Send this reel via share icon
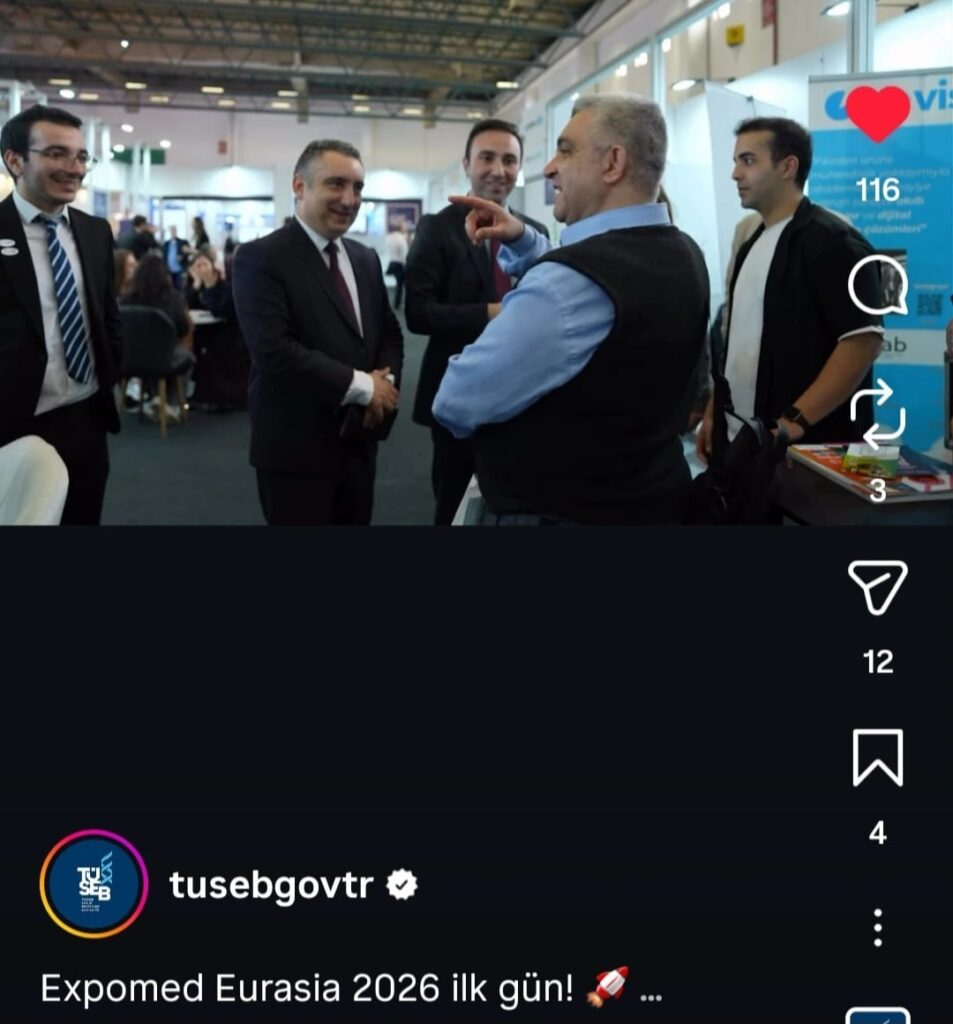 click(x=877, y=586)
